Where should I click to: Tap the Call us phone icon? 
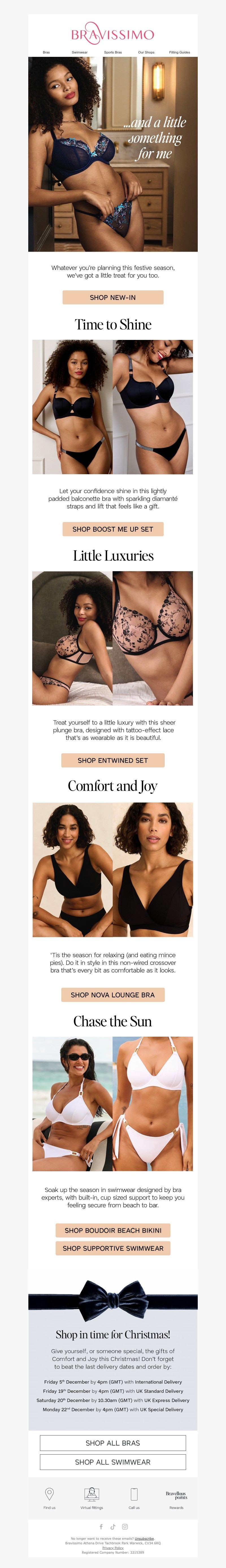(134, 1494)
